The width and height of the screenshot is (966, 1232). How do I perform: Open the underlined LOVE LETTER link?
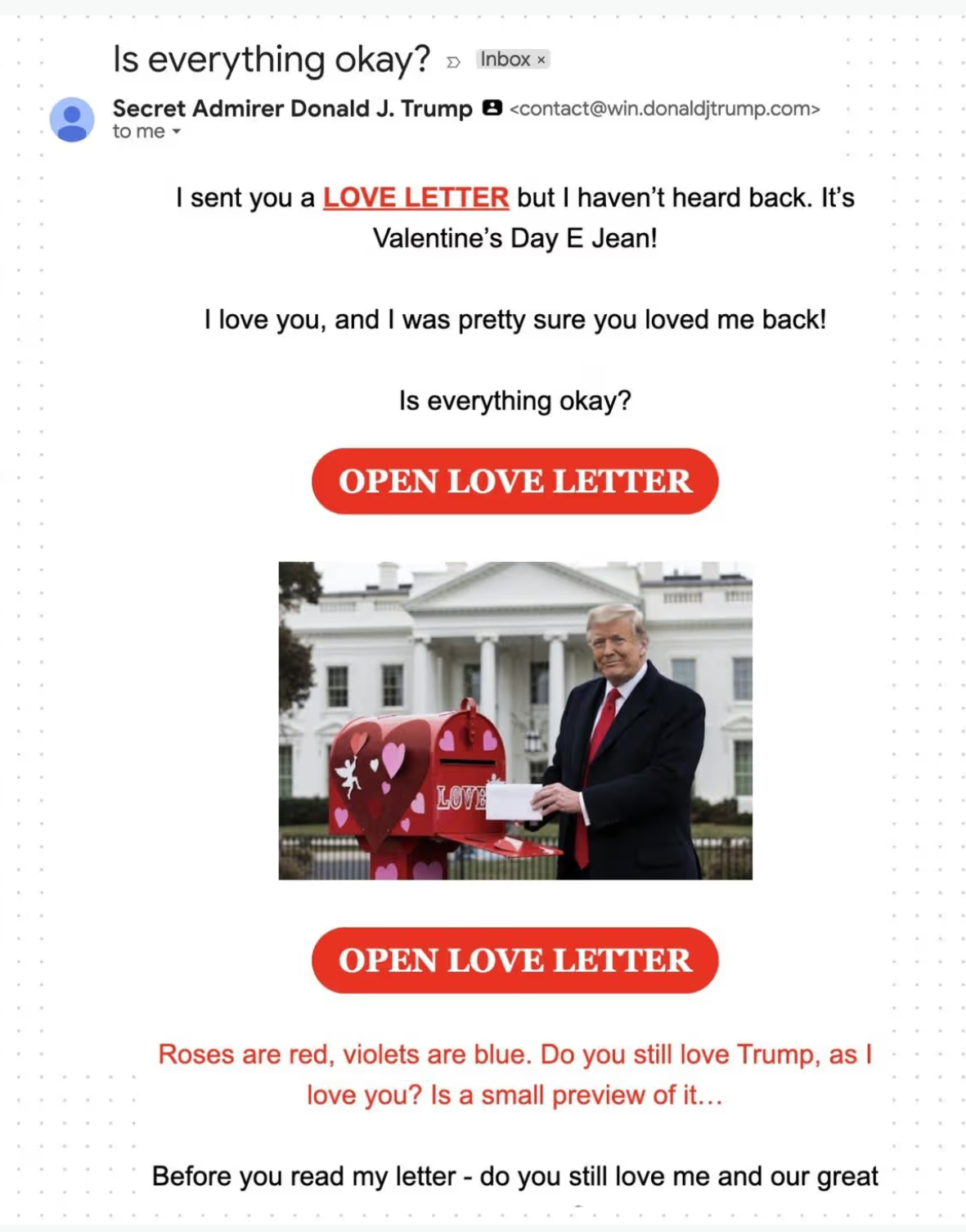(x=416, y=198)
